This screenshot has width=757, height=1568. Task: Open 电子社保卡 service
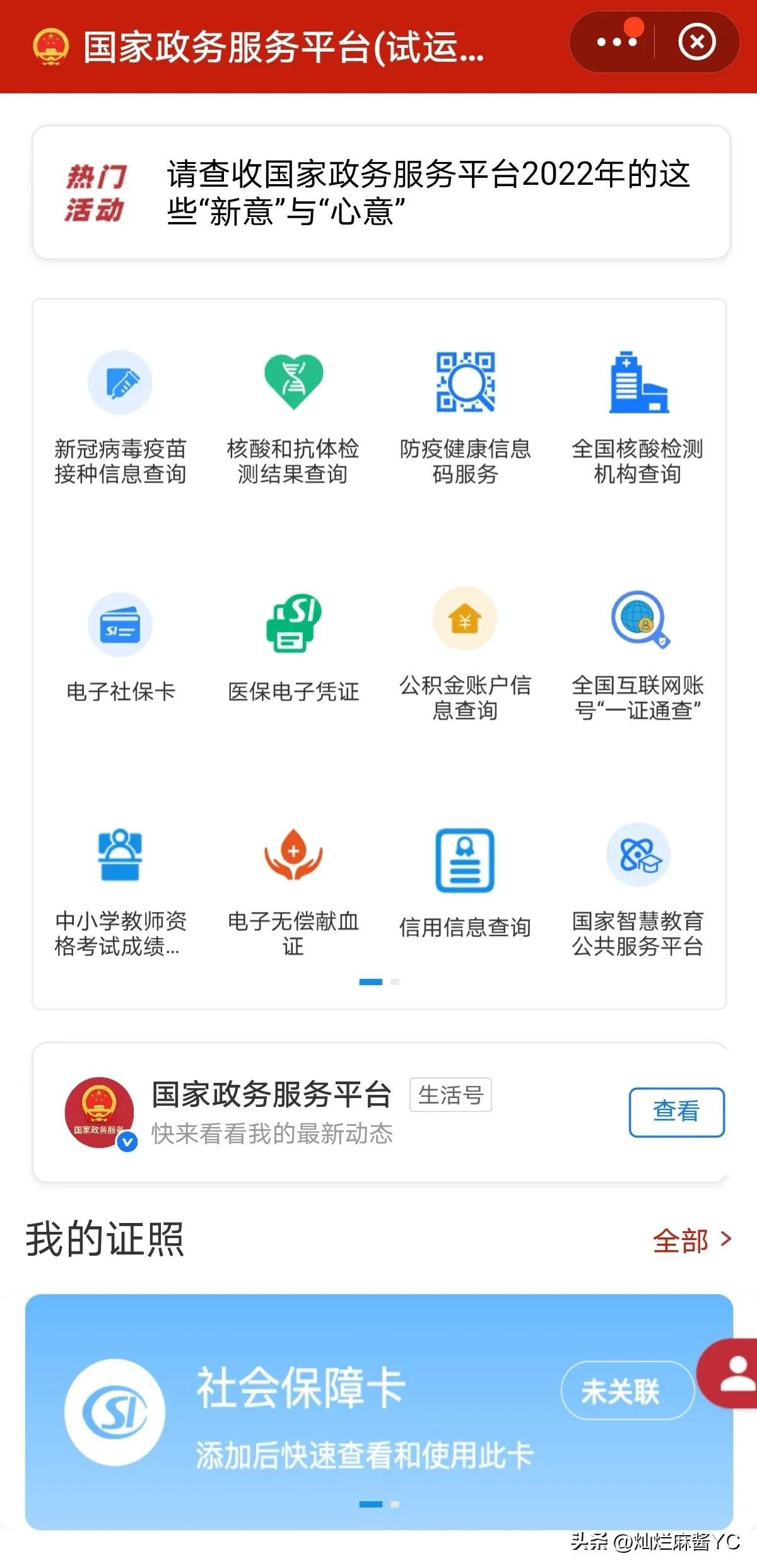point(120,649)
